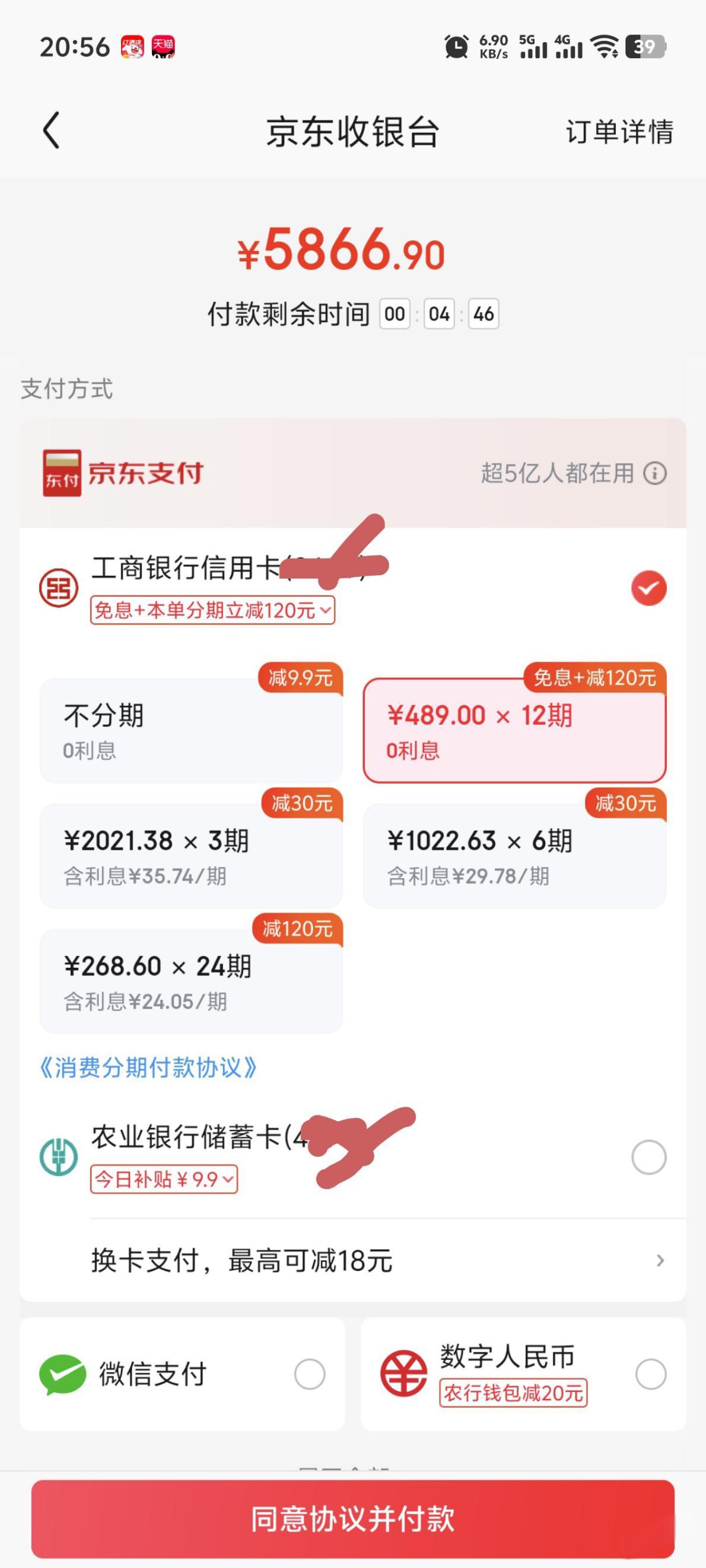Tap 同意协议并付款 to pay
The image size is (706, 1568).
click(352, 1519)
